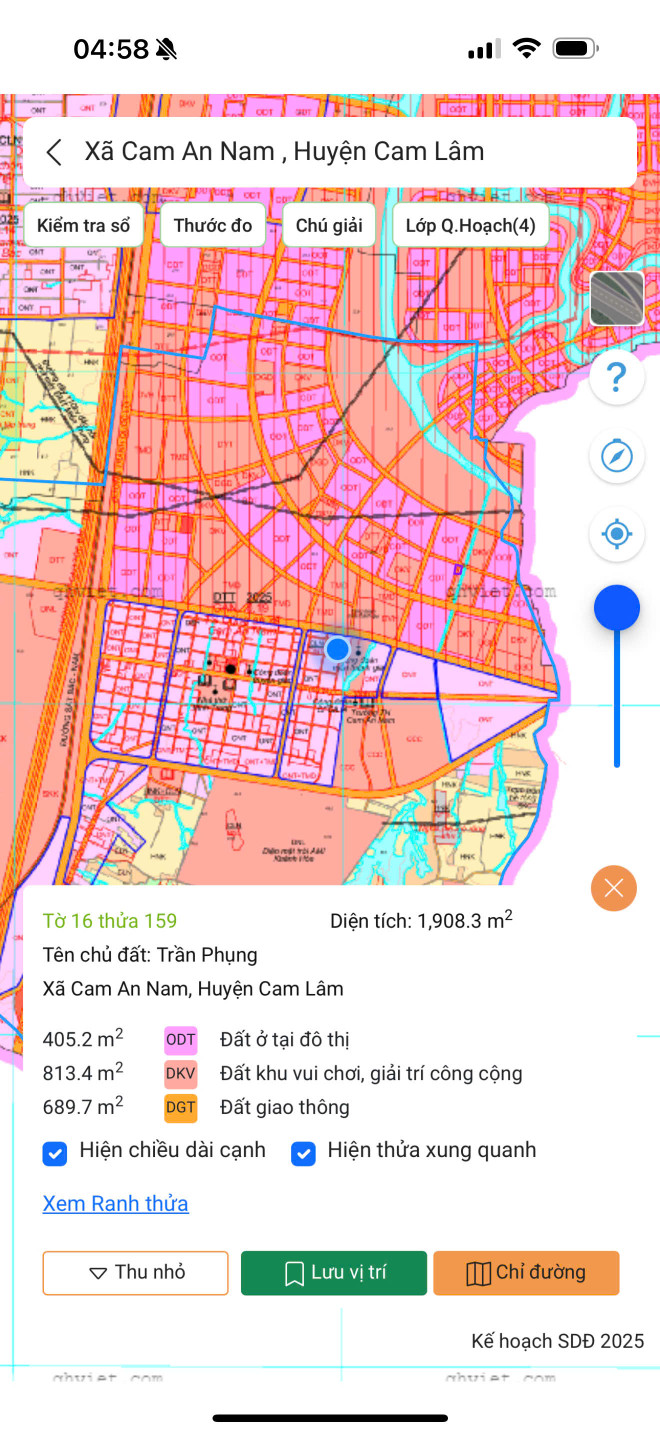The width and height of the screenshot is (660, 1434).
Task: Open Lớp Q.Hoạch(4) layer options
Action: [470, 225]
